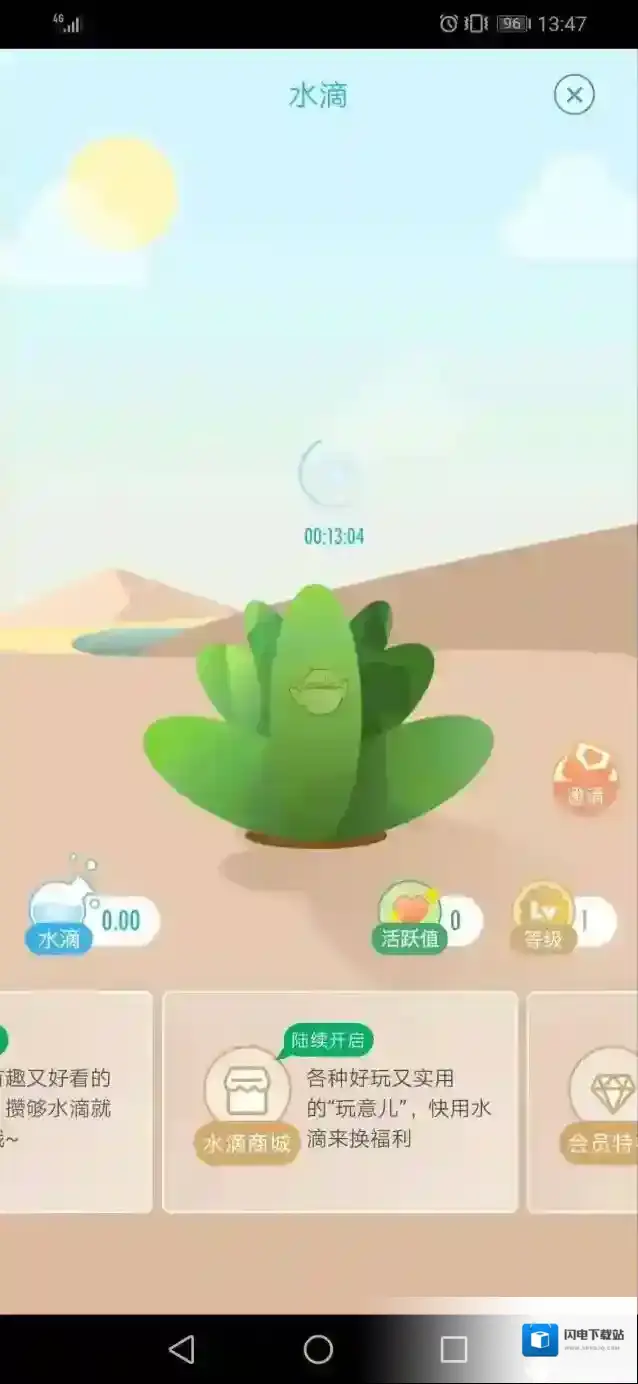Open the 活跃值 activity badge
The width and height of the screenshot is (638, 1384).
(428, 917)
